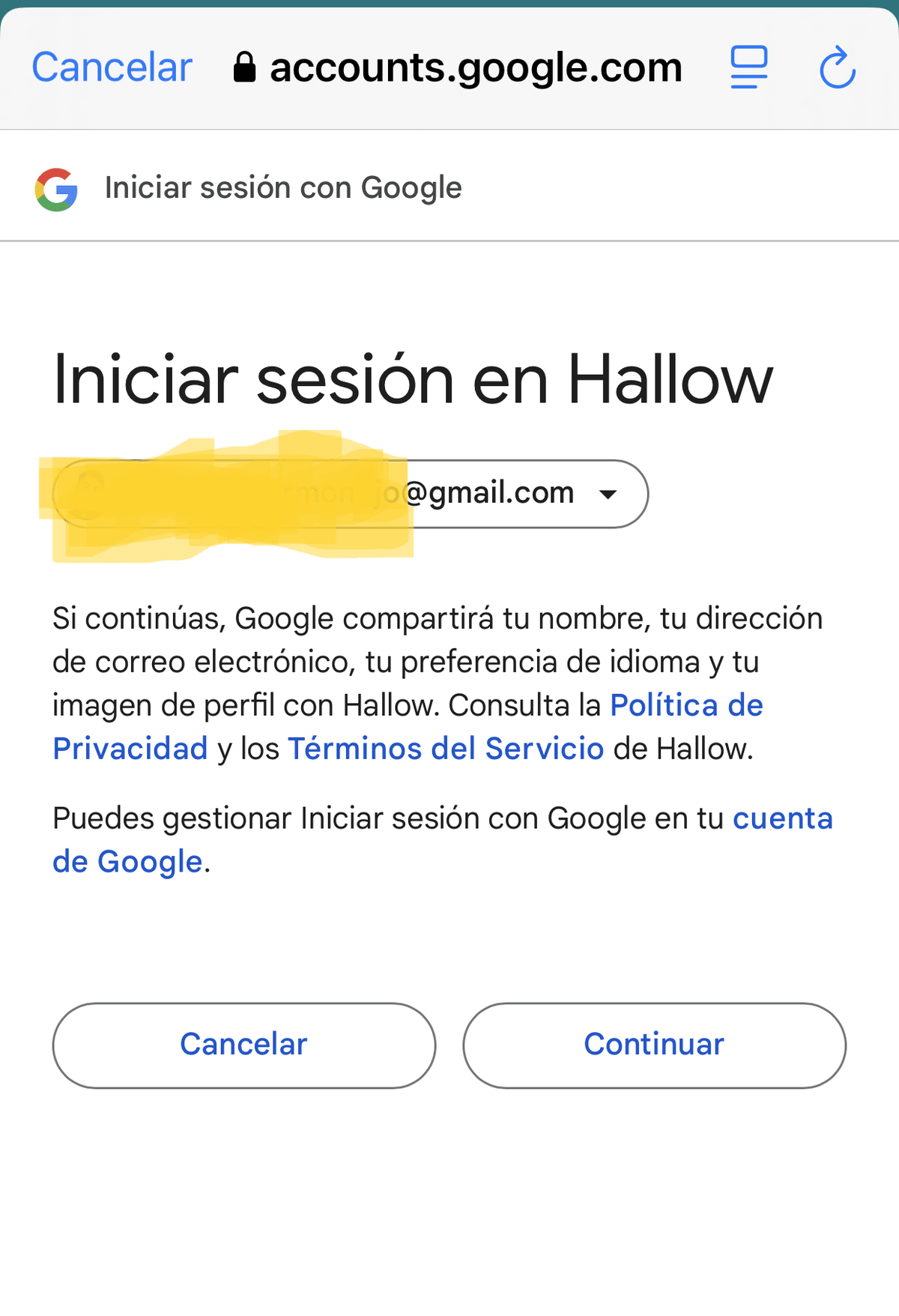Open the cuenta de Google link
Image resolution: width=899 pixels, height=1316 pixels.
pos(781,818)
